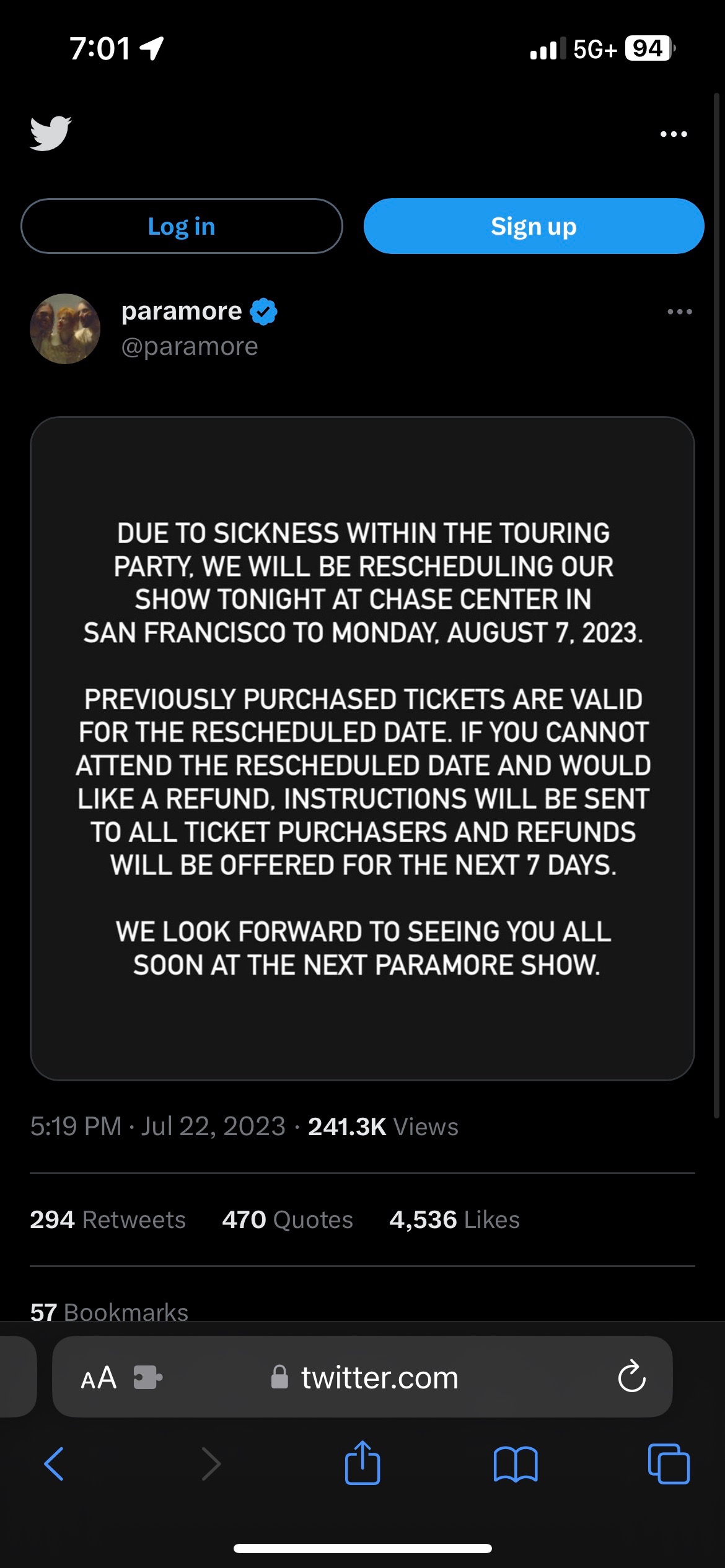The height and width of the screenshot is (1568, 725).
Task: Tap the extensions puzzle icon
Action: pyautogui.click(x=147, y=1378)
